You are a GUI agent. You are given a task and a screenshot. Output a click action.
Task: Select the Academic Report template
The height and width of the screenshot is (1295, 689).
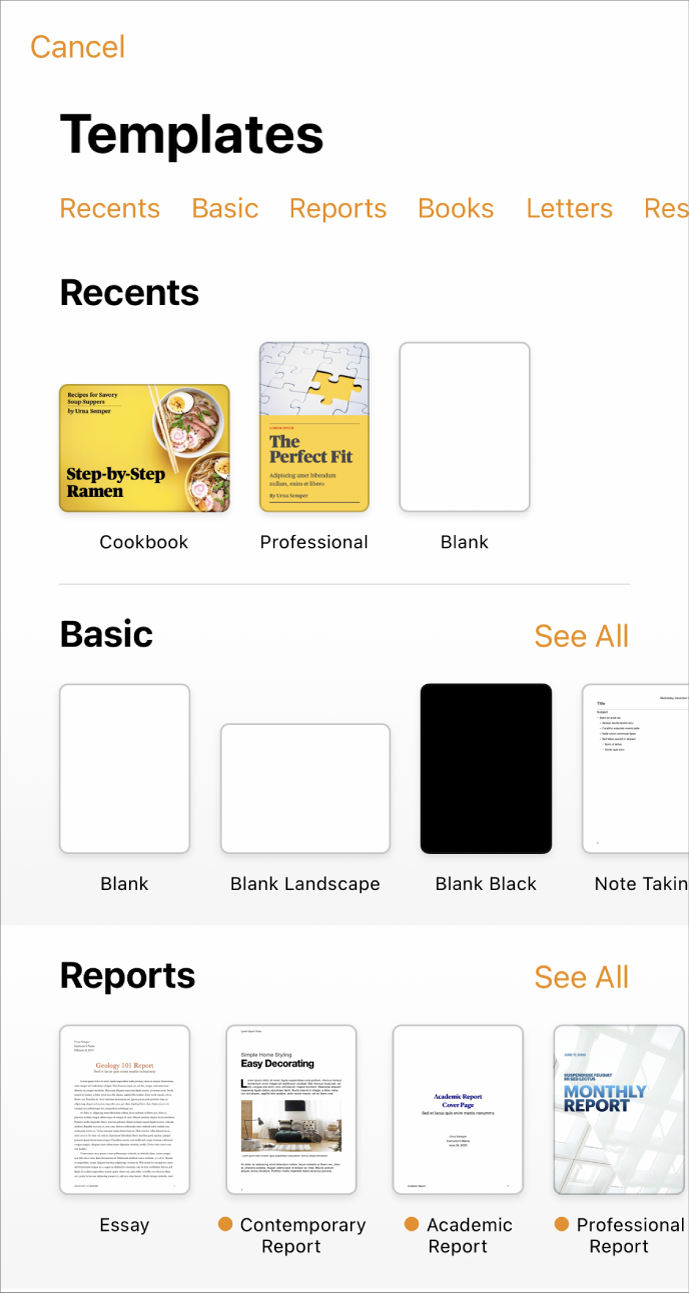tap(458, 1110)
